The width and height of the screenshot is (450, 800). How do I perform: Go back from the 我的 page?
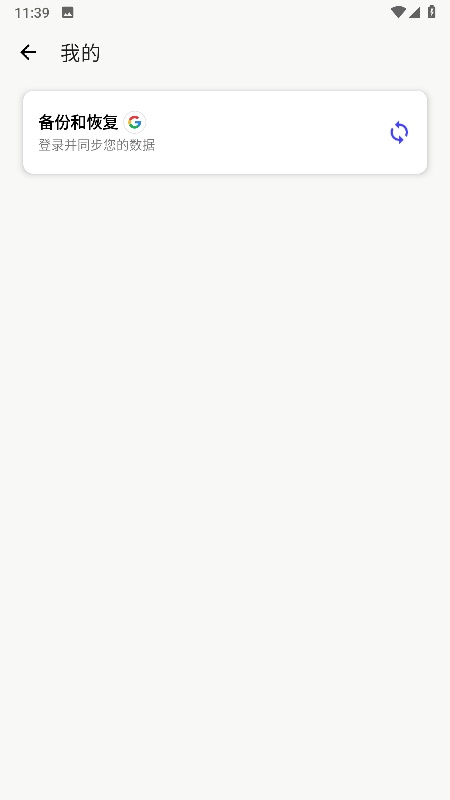(x=28, y=52)
